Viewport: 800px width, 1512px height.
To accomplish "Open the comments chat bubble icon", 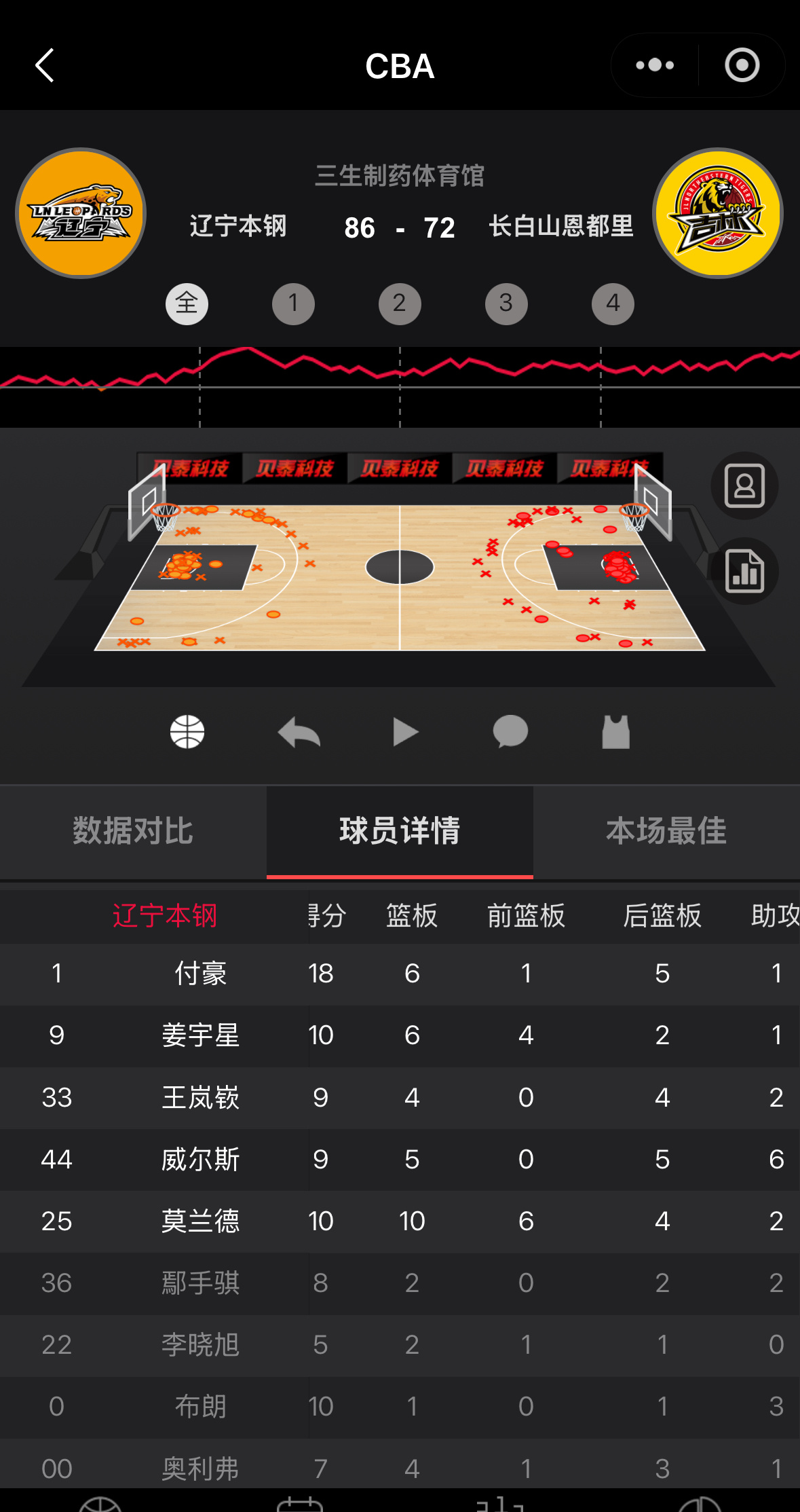I will (510, 731).
